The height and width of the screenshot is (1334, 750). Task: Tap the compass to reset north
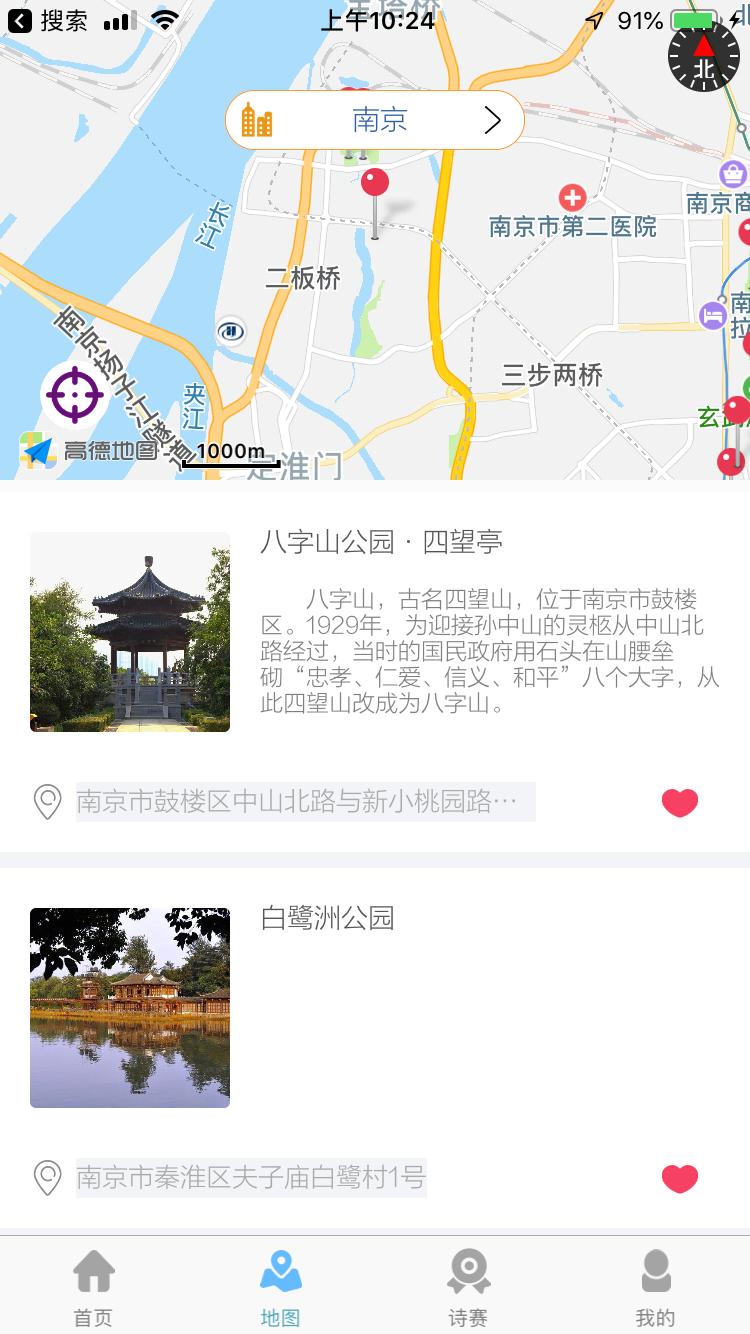704,57
